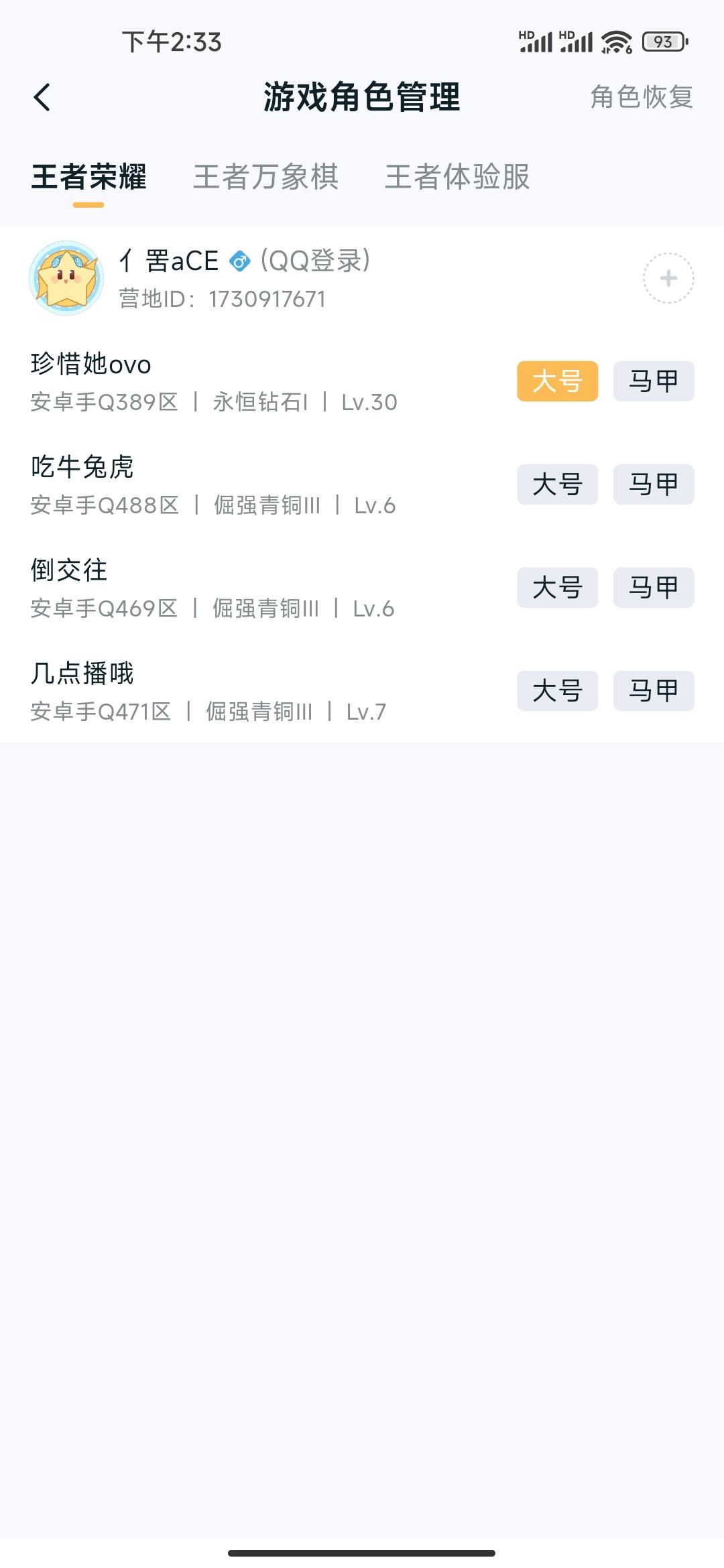Switch to the 王者万象棋 tab
The height and width of the screenshot is (1568, 724).
pyautogui.click(x=266, y=177)
